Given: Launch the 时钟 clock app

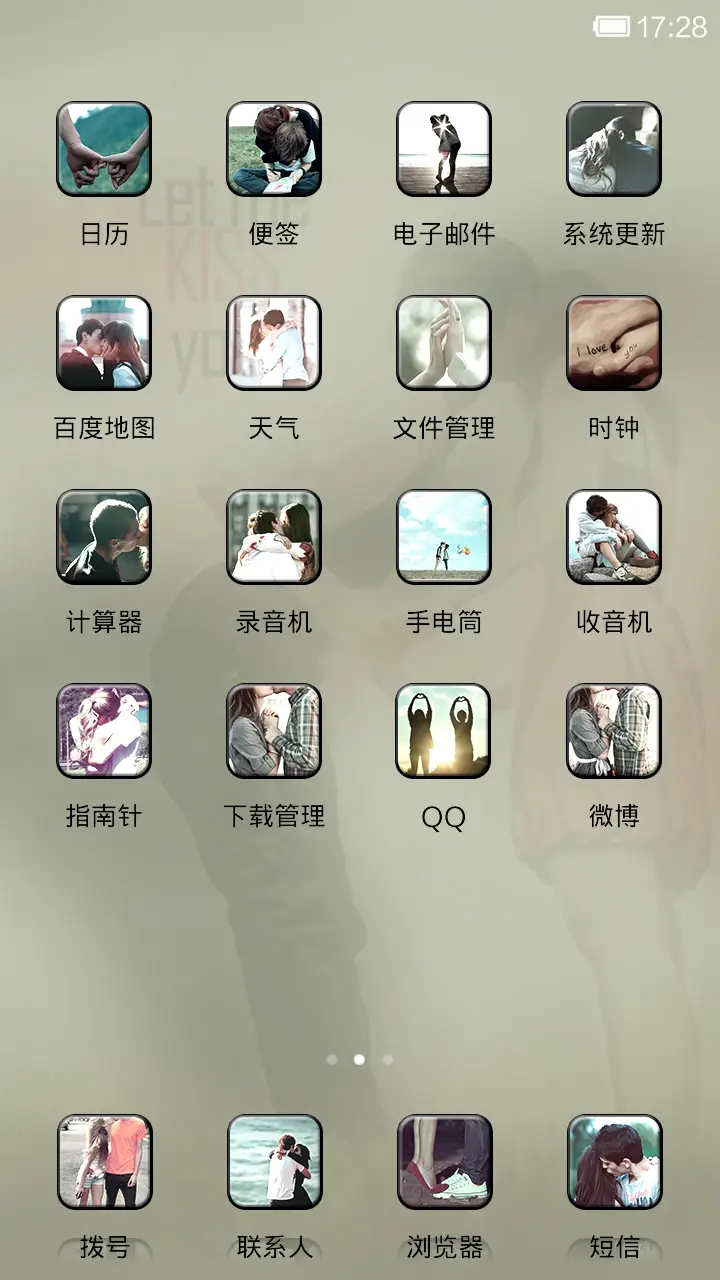Looking at the screenshot, I should pyautogui.click(x=612, y=342).
